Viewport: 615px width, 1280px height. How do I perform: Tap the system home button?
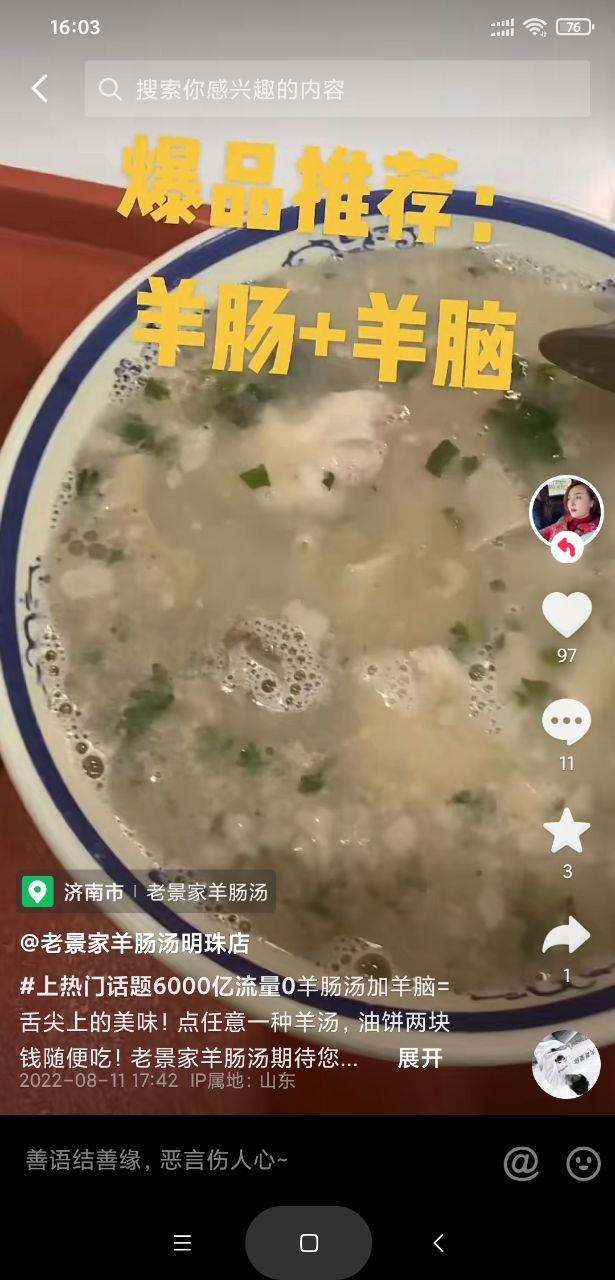point(308,1243)
